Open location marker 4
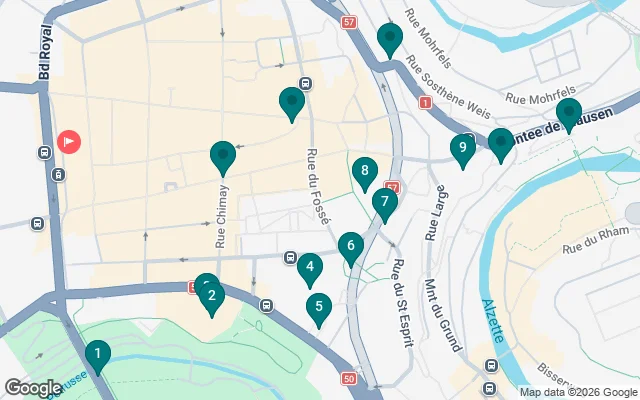This screenshot has width=640, height=400. (310, 267)
